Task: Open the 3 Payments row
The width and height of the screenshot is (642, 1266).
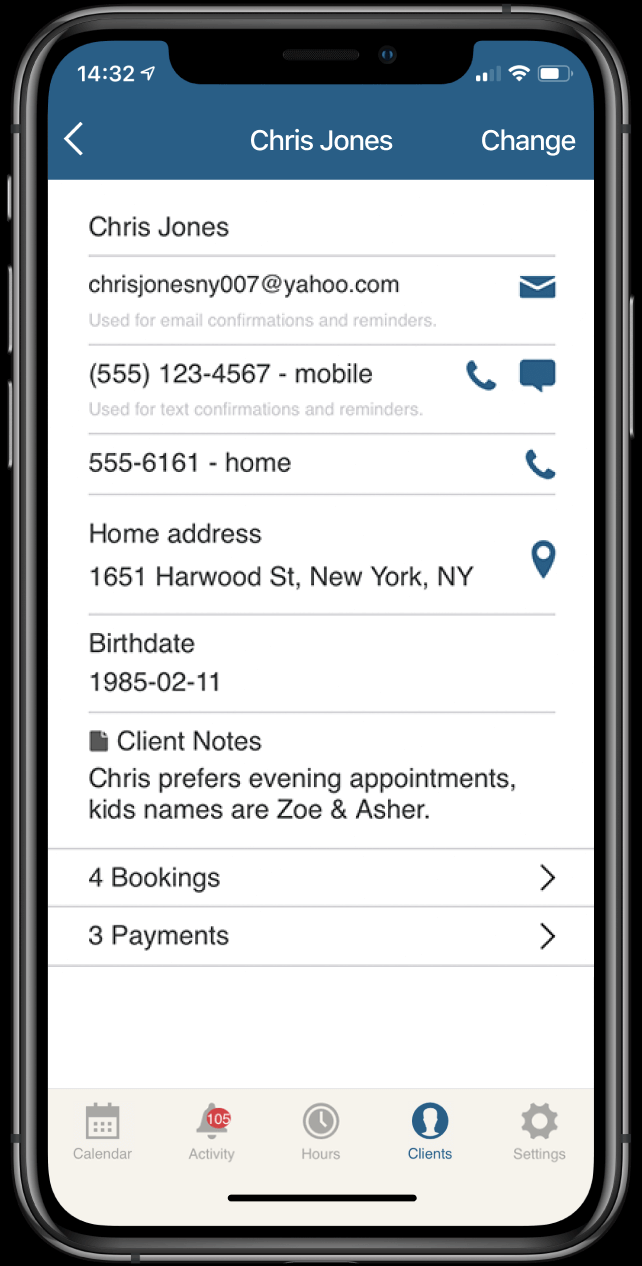Action: [321, 936]
